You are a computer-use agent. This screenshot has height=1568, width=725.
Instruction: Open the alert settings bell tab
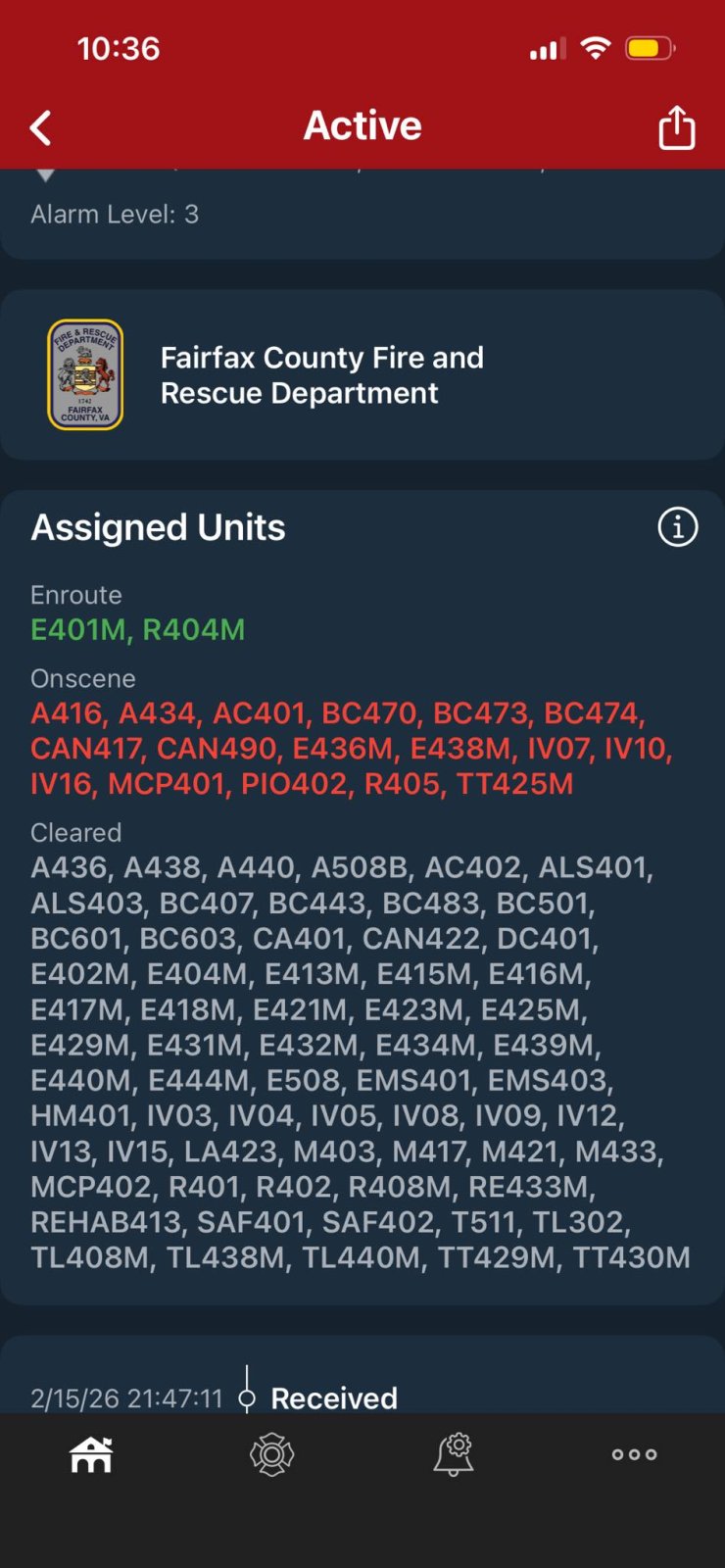click(454, 1454)
